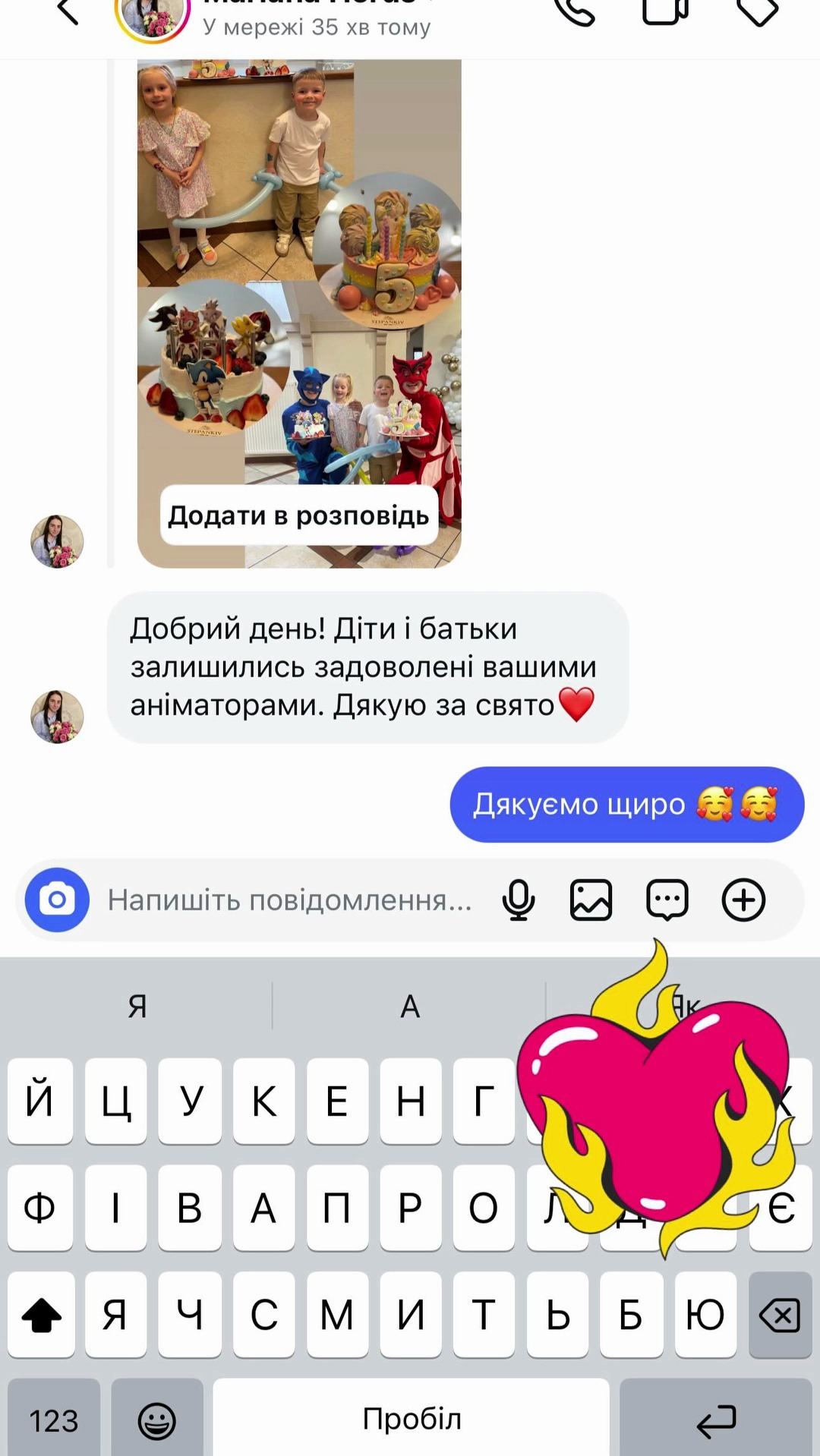Focus the Напишіть повідомлення field

[x=289, y=900]
